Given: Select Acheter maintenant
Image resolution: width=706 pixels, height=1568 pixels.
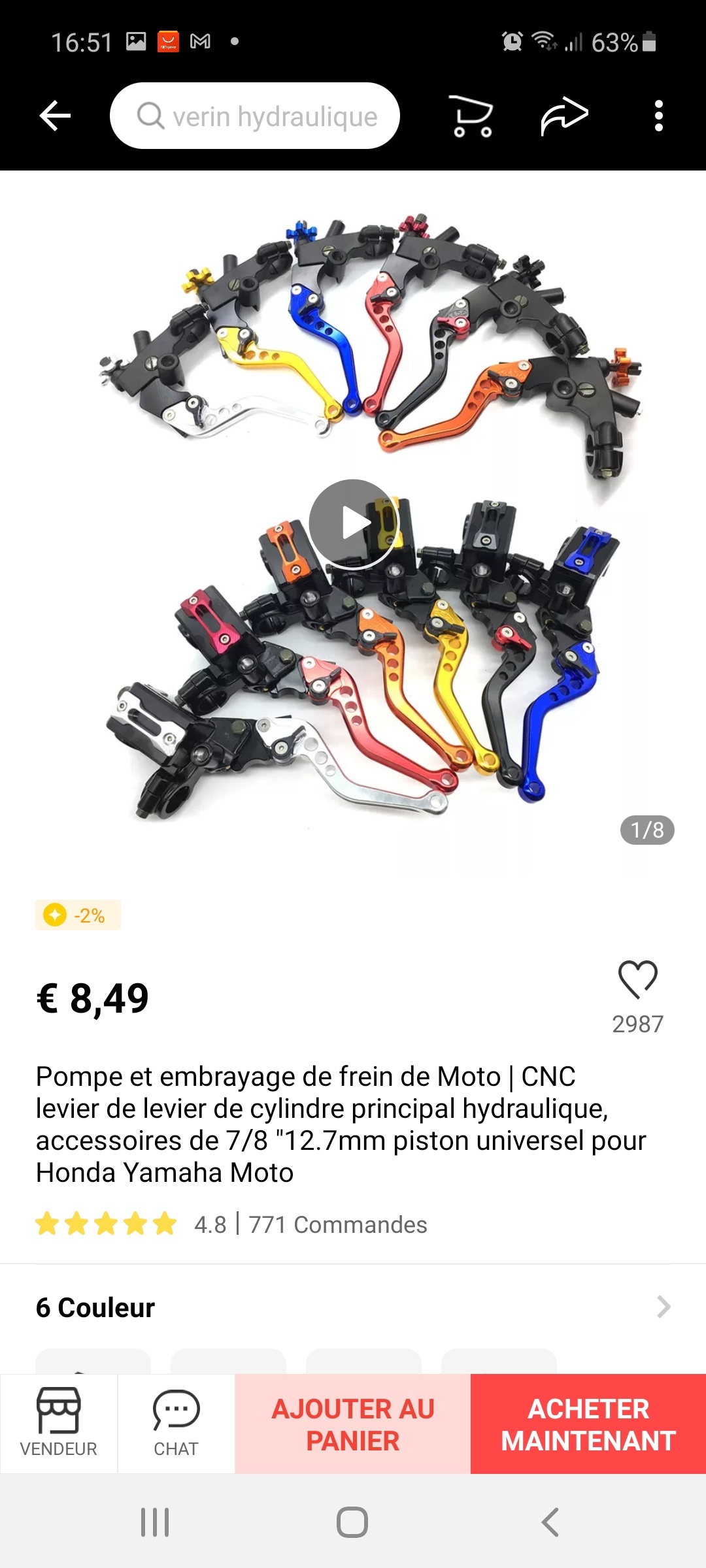Looking at the screenshot, I should pyautogui.click(x=588, y=1424).
